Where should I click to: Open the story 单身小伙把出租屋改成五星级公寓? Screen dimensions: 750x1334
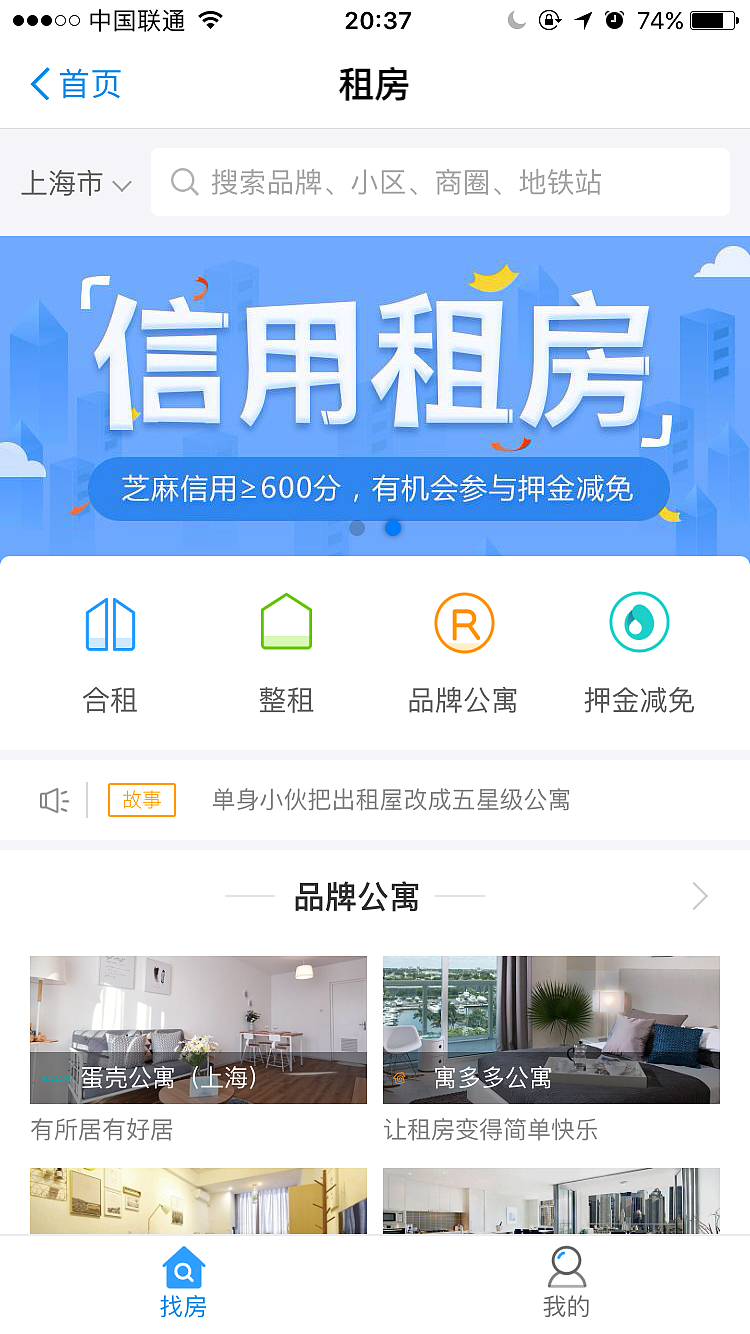point(388,800)
